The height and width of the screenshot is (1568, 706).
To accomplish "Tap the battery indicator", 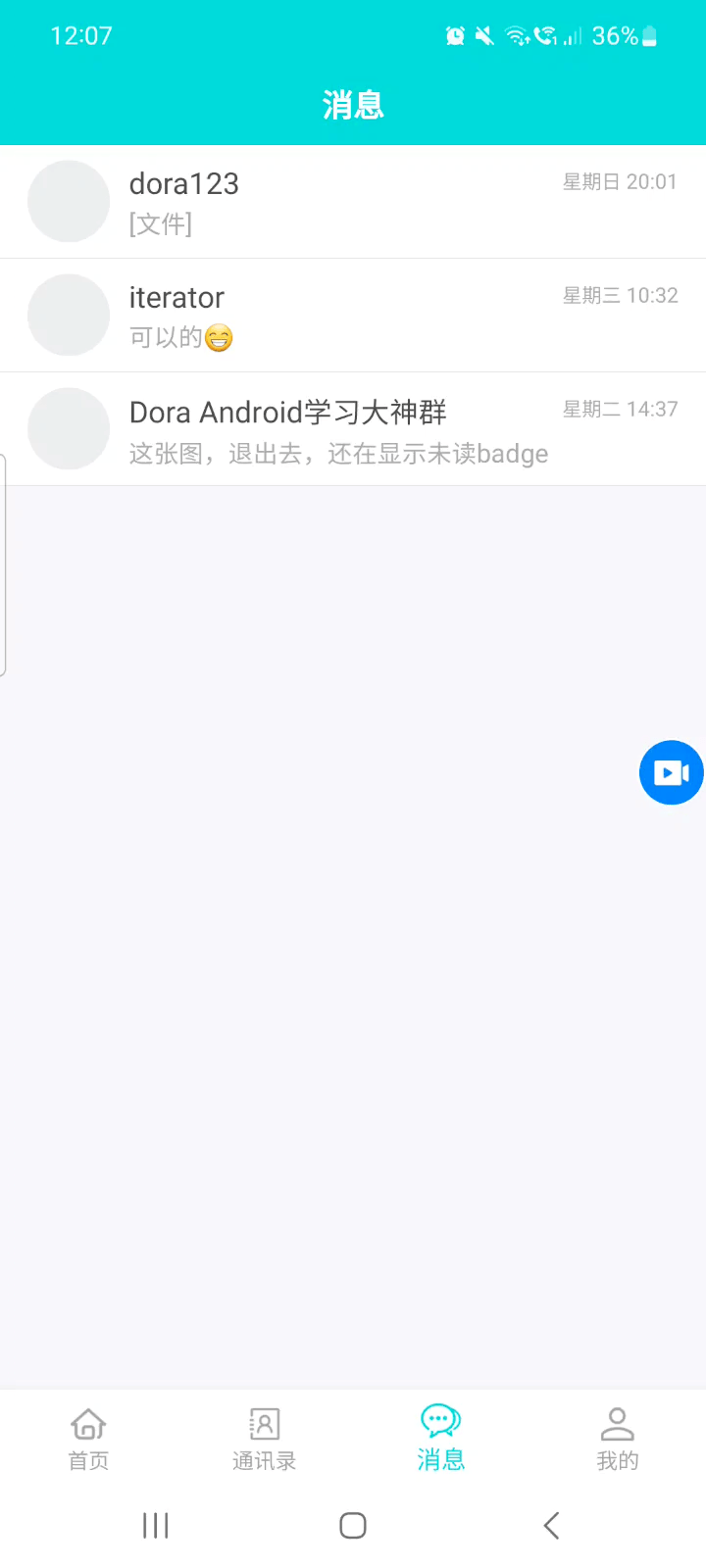I will (x=649, y=35).
